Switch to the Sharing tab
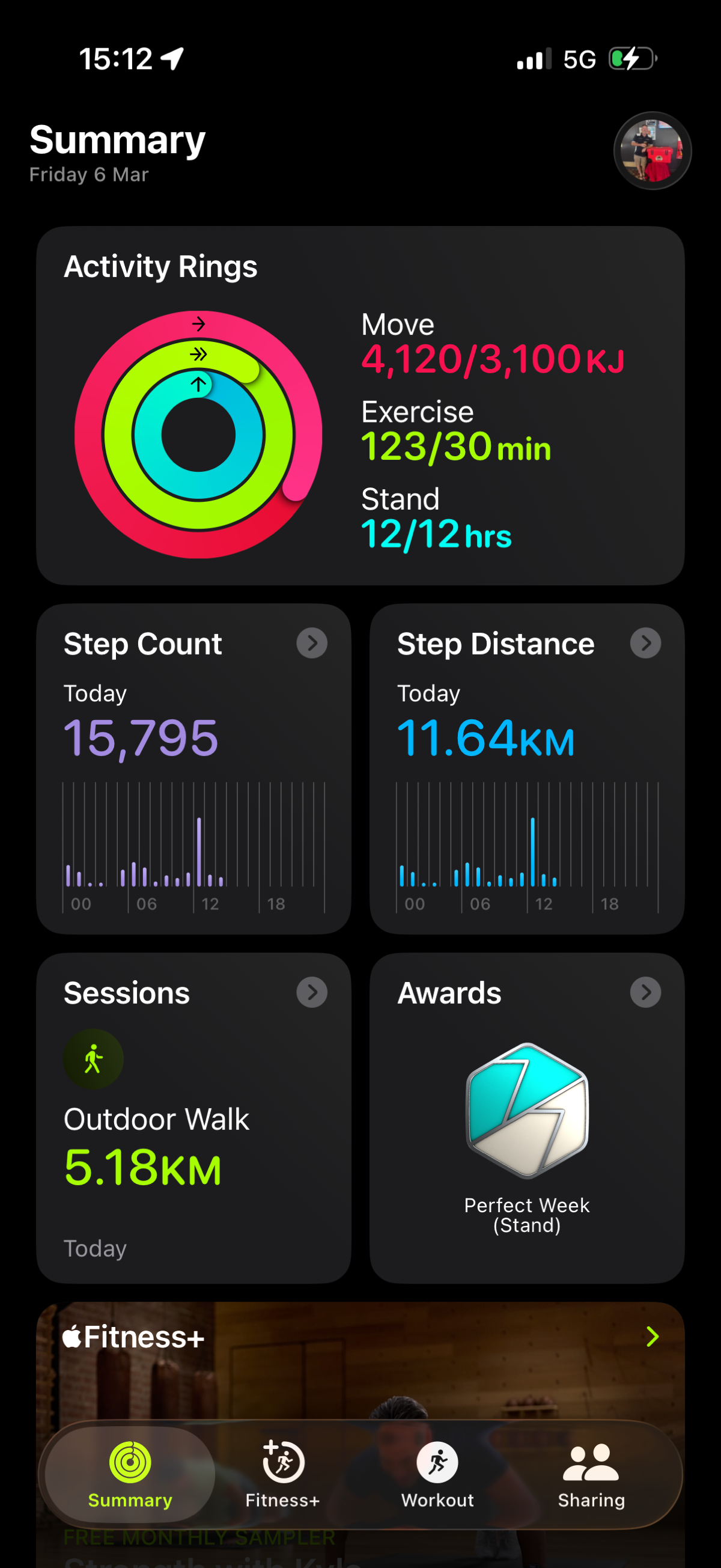The width and height of the screenshot is (721, 1568). (x=591, y=1473)
